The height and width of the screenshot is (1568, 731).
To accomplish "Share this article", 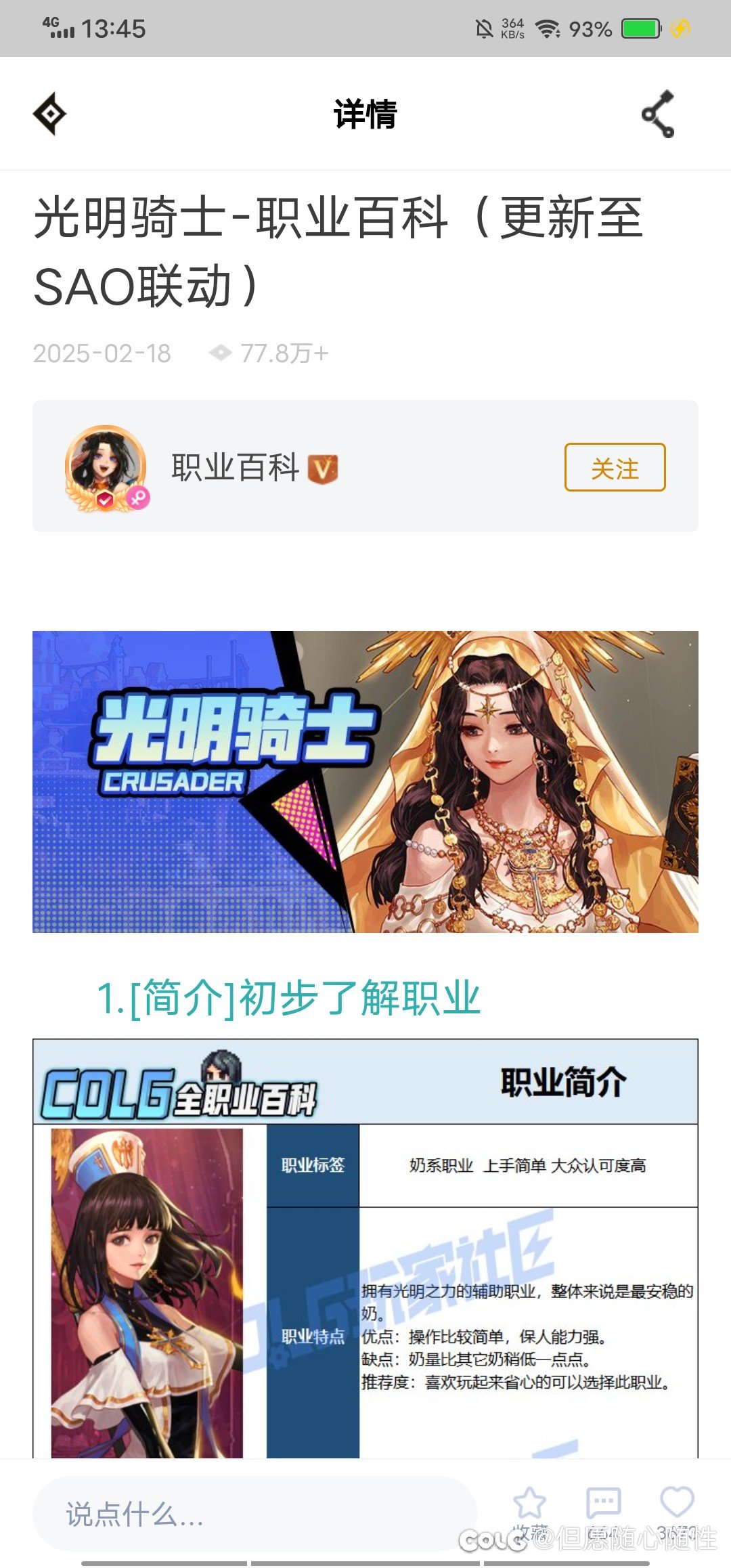I will (658, 114).
